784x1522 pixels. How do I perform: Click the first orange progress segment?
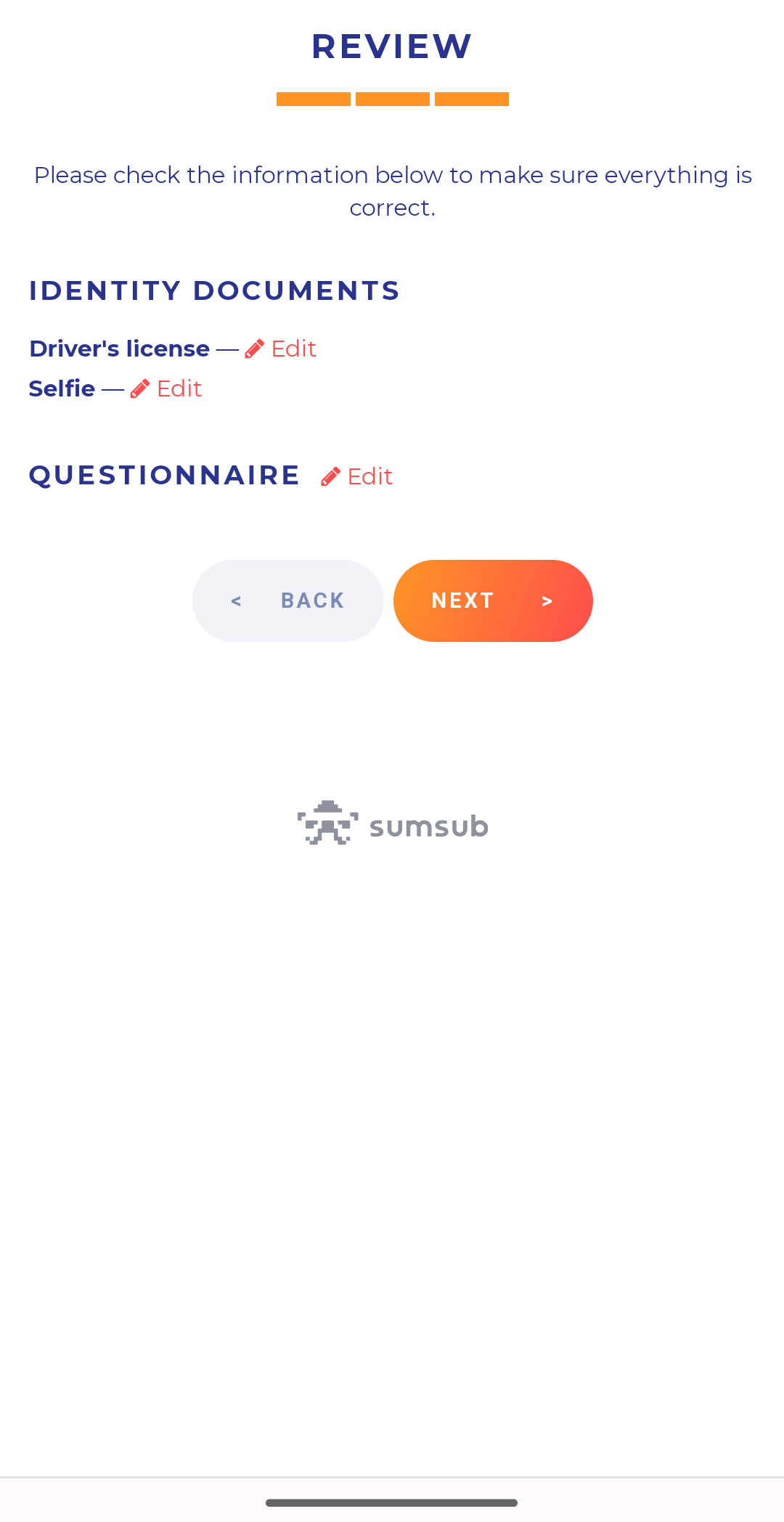(x=313, y=98)
